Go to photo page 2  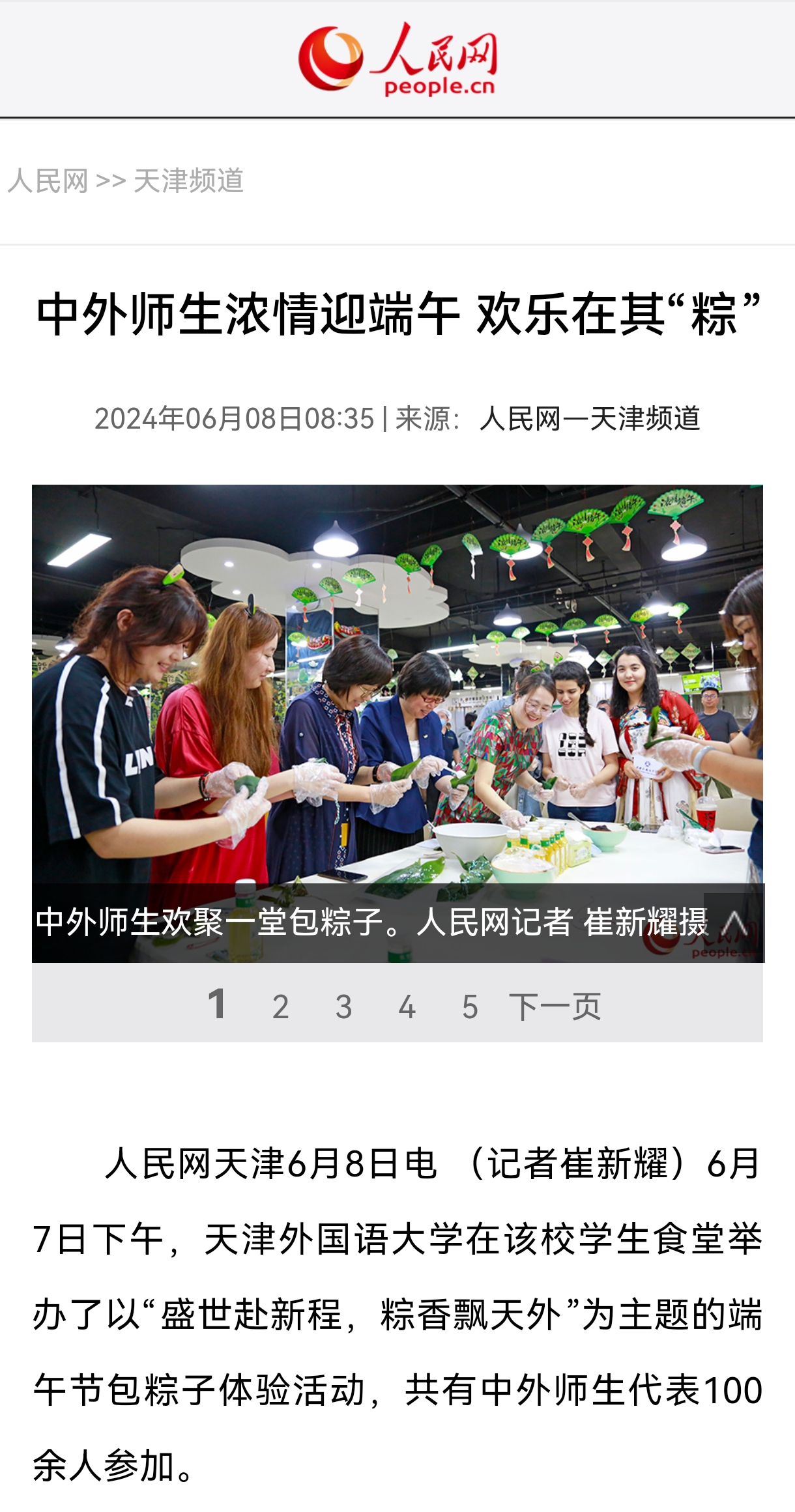pos(280,1007)
